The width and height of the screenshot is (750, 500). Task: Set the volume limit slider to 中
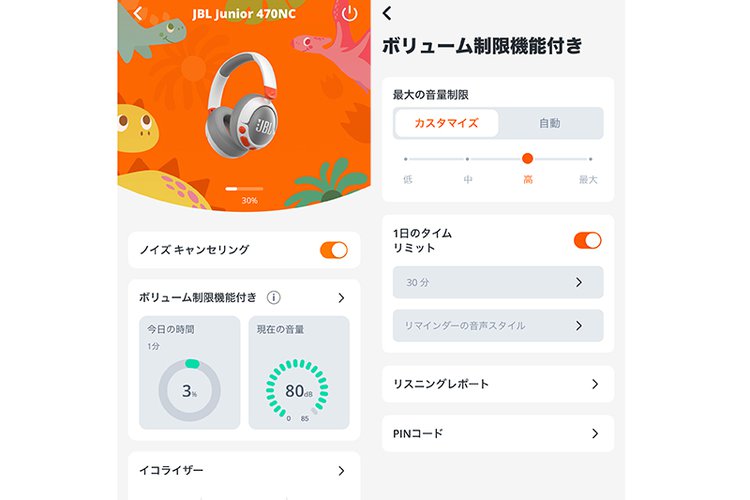(468, 159)
